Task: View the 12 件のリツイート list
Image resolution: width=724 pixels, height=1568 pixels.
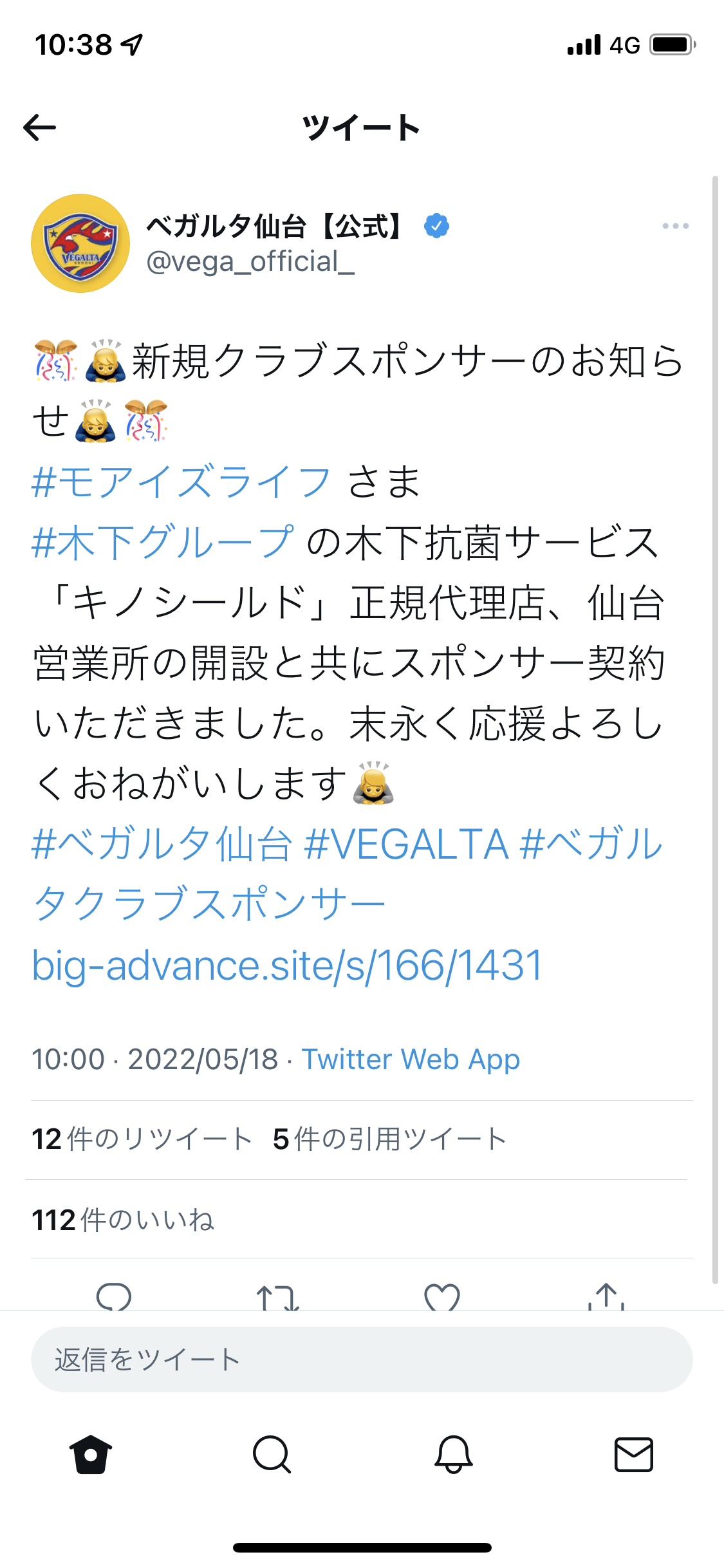Action: click(x=142, y=1139)
